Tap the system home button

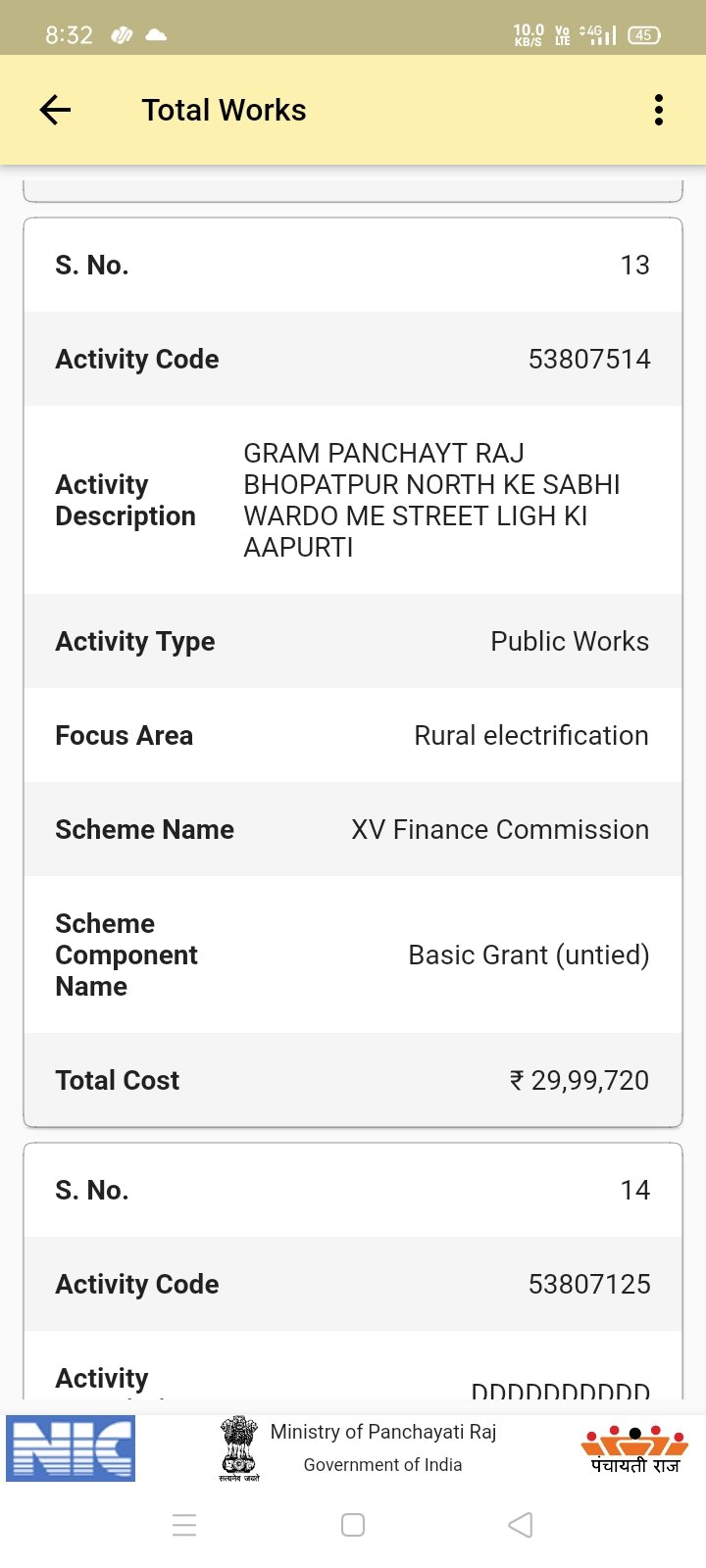point(353,1525)
